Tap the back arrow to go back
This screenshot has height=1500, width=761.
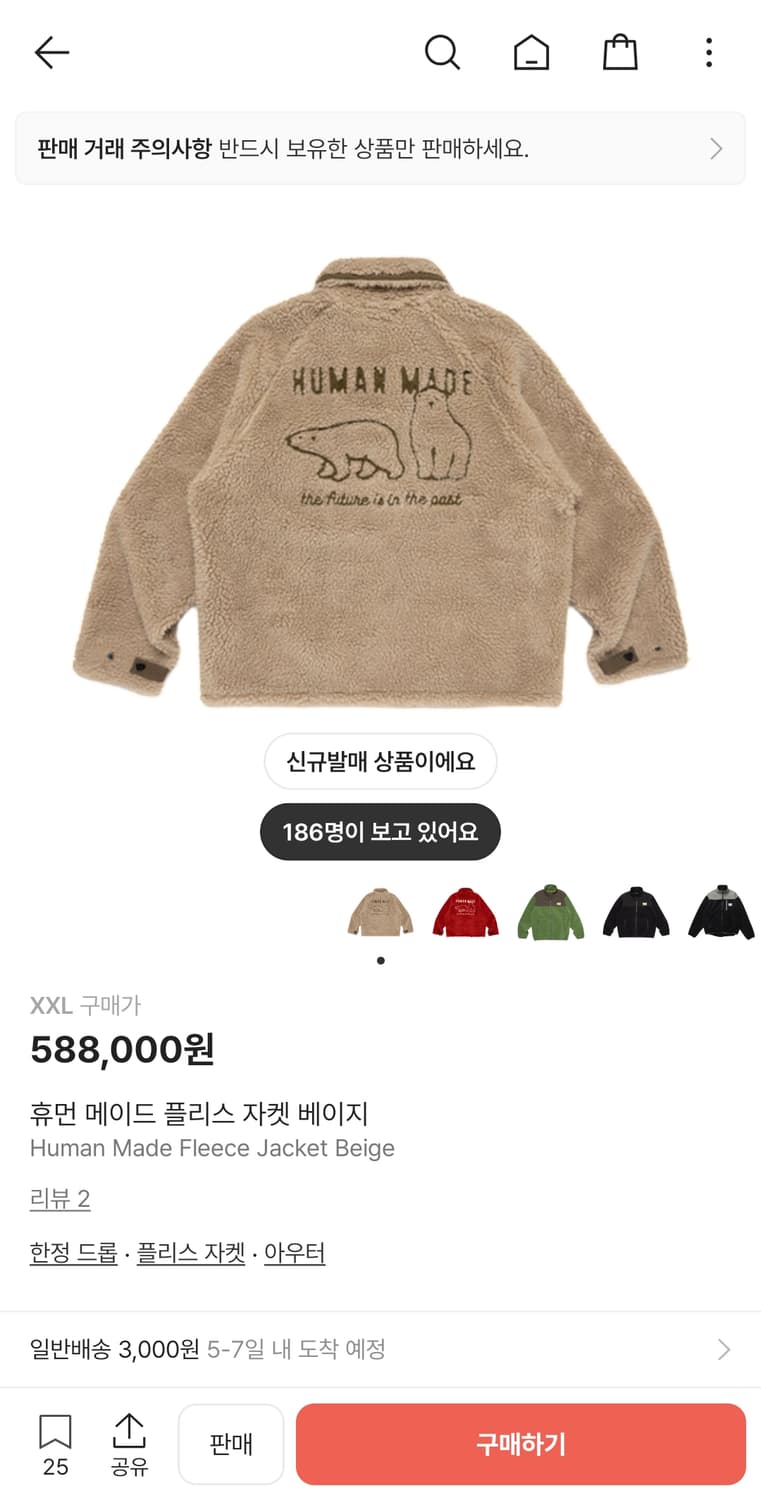point(52,52)
